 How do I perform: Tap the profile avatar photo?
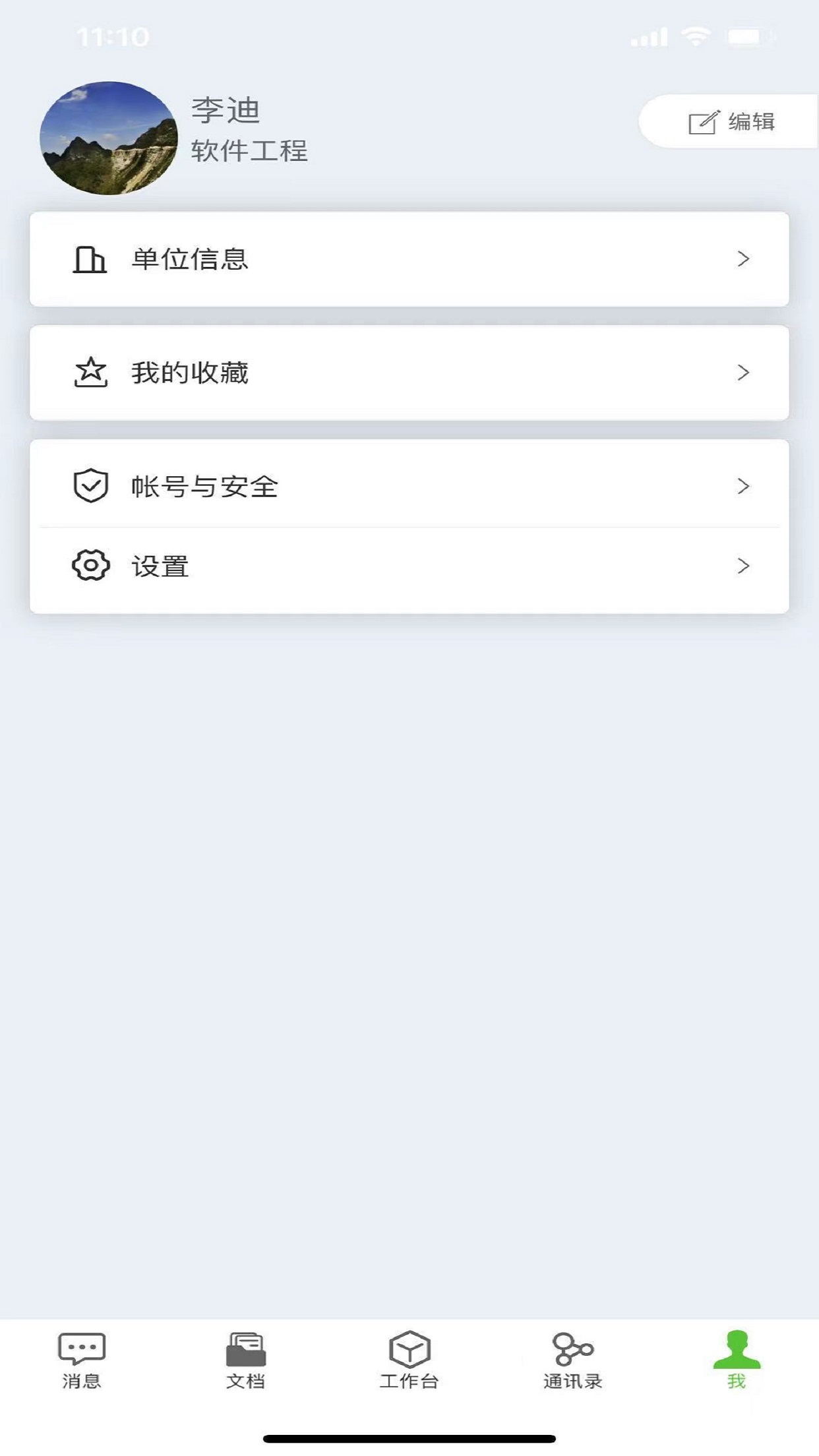(x=109, y=137)
